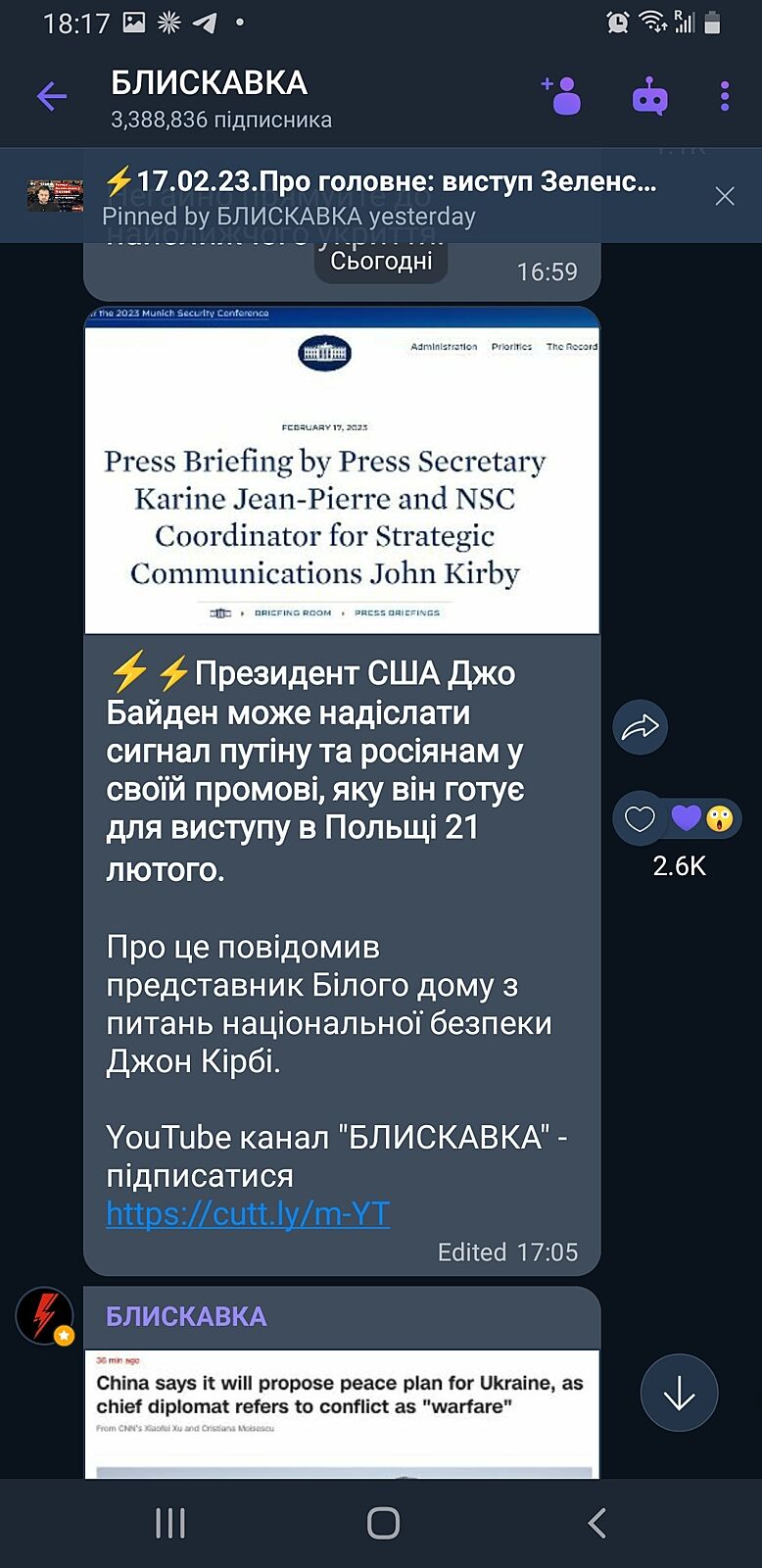The width and height of the screenshot is (762, 1568).
Task: Jump to latest messages arrow
Action: point(679,1393)
